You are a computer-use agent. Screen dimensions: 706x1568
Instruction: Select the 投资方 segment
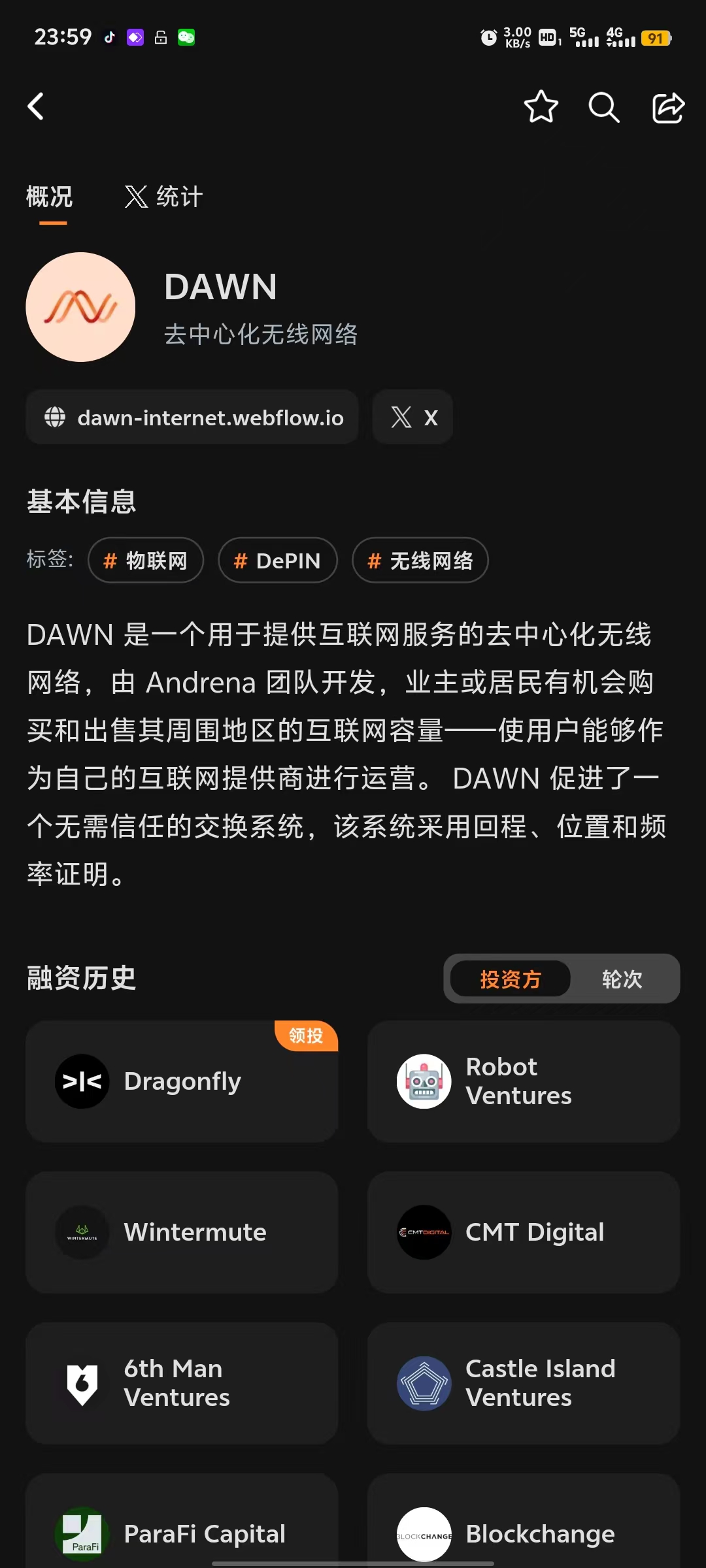click(x=510, y=979)
